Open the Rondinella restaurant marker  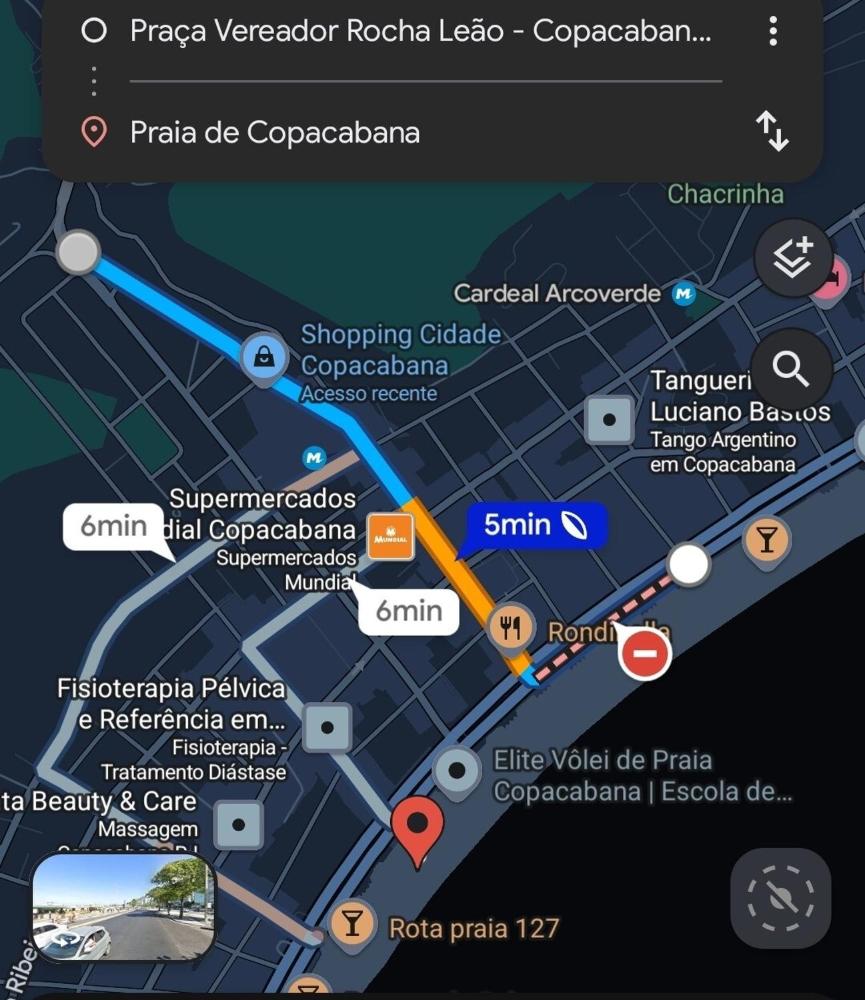click(x=511, y=628)
